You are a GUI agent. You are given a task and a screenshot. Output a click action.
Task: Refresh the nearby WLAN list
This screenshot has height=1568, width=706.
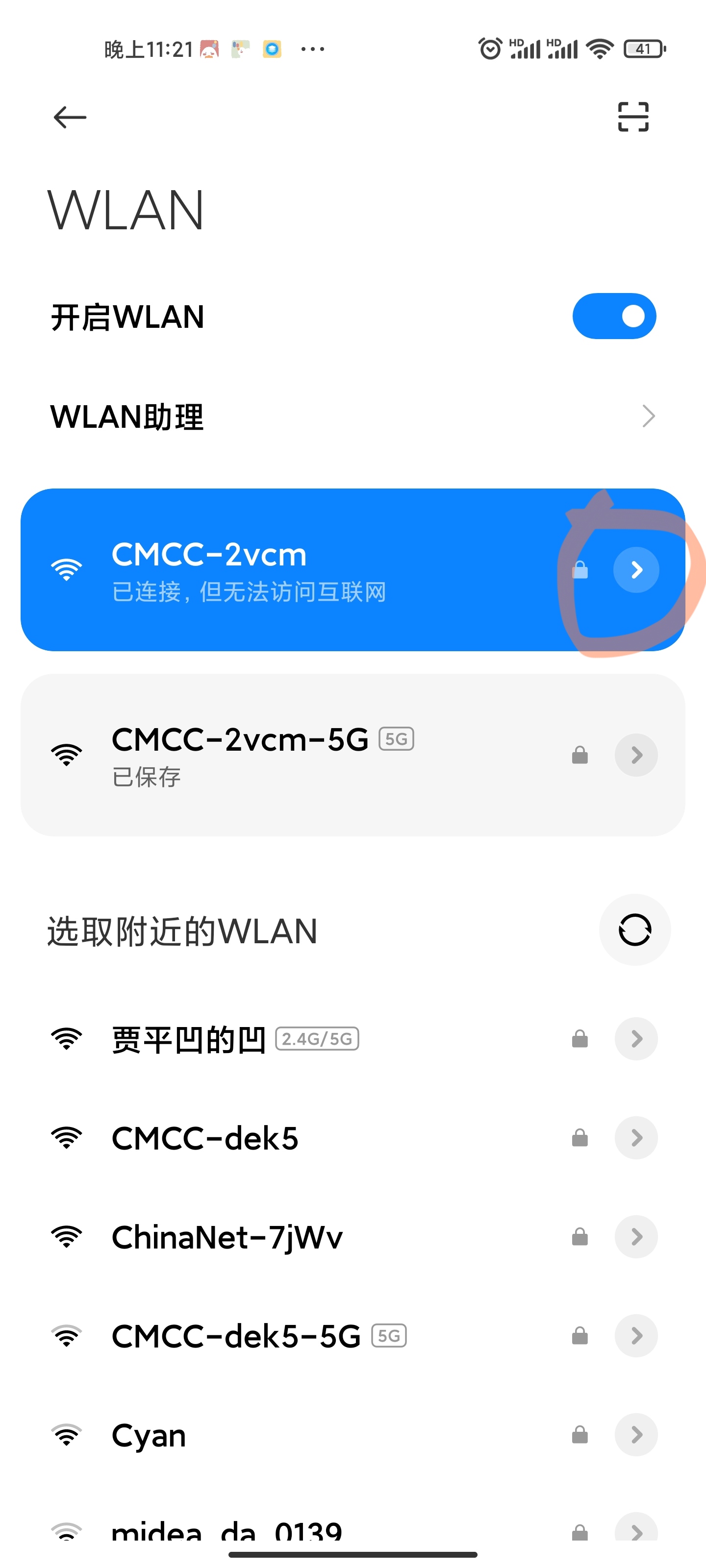click(635, 930)
